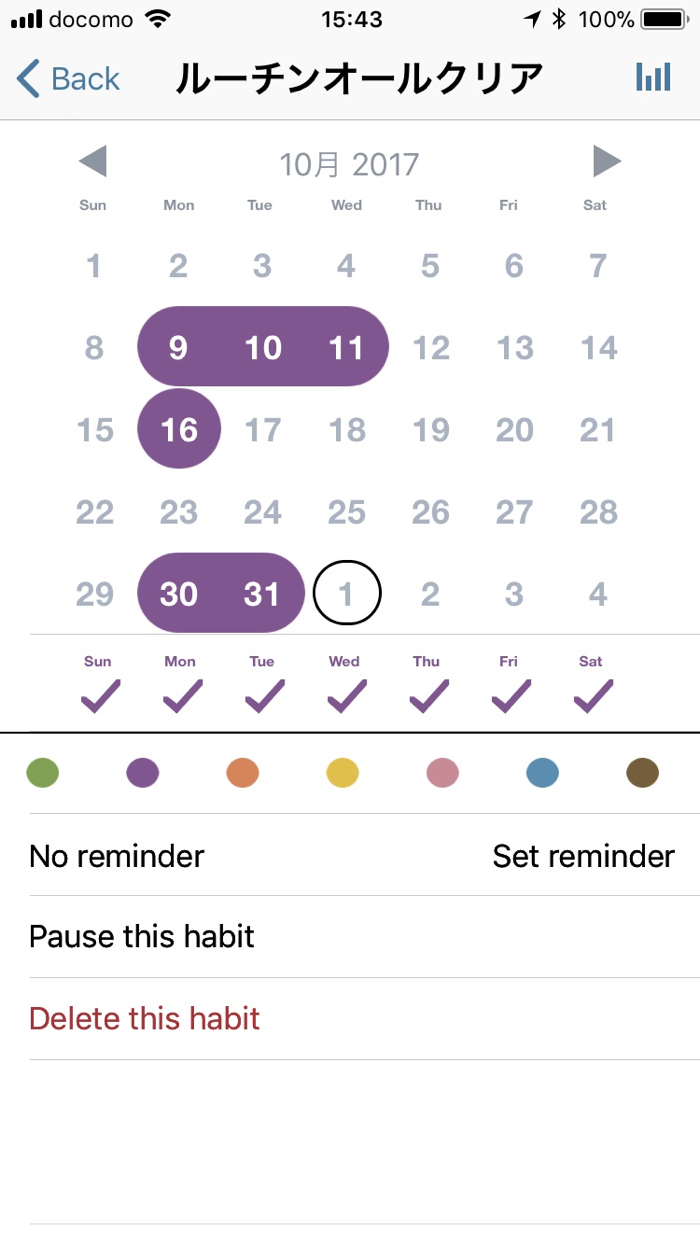Choose the blue habit color

coord(542,773)
